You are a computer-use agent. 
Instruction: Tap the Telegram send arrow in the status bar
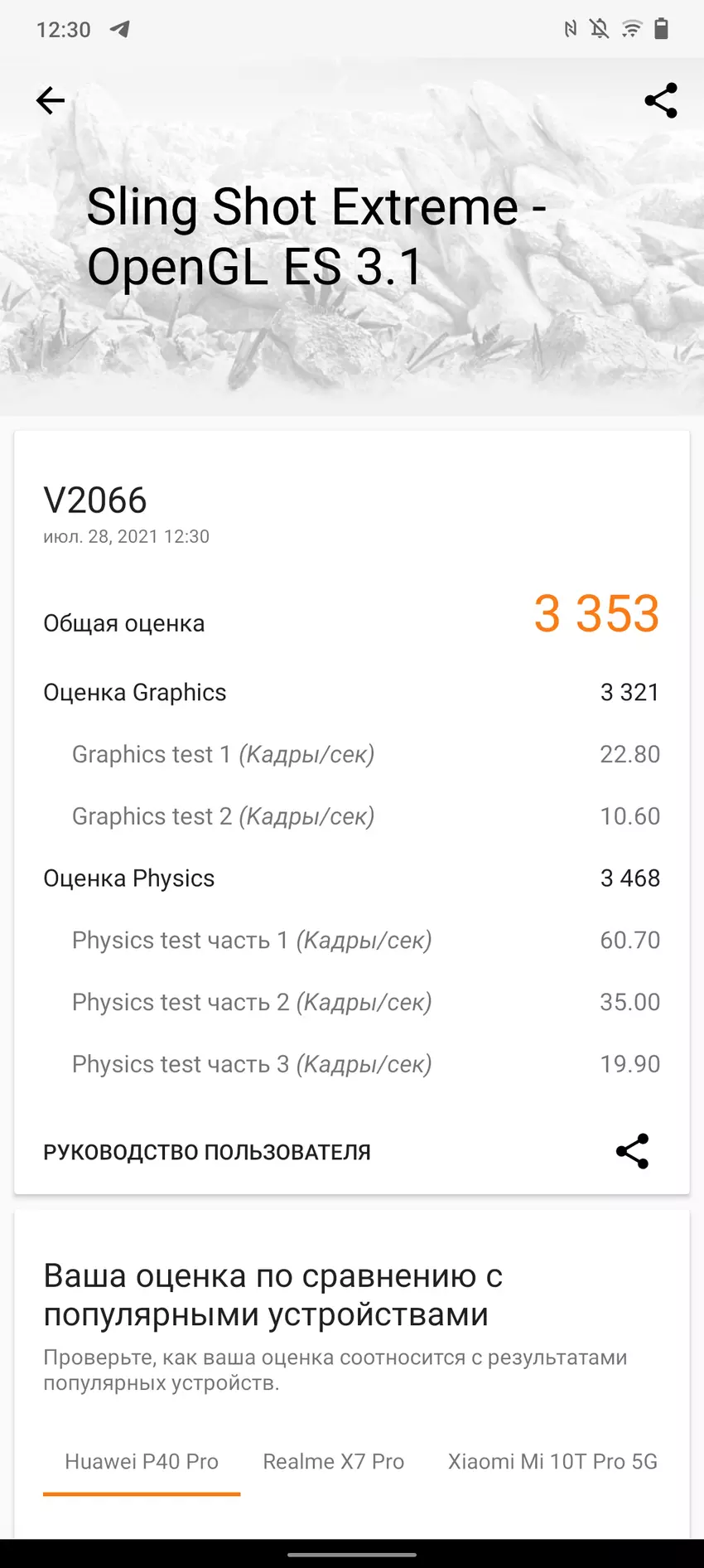[x=119, y=29]
